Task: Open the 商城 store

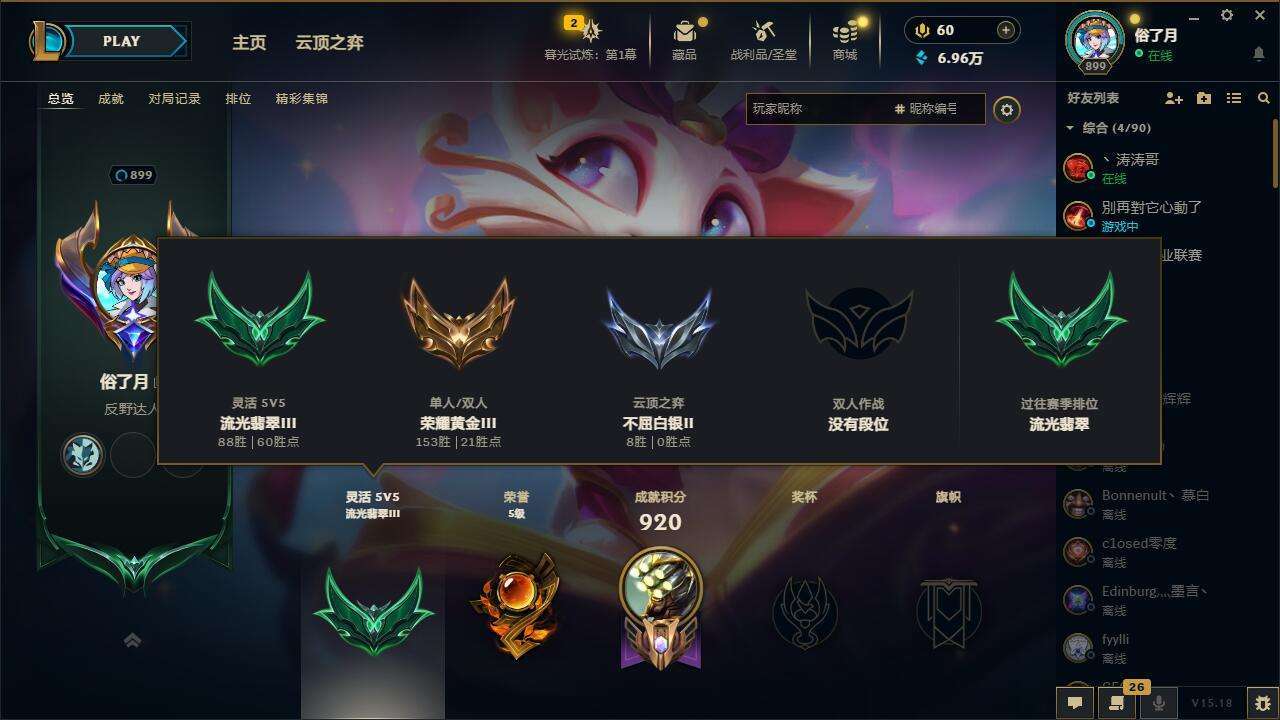Action: pyautogui.click(x=845, y=41)
